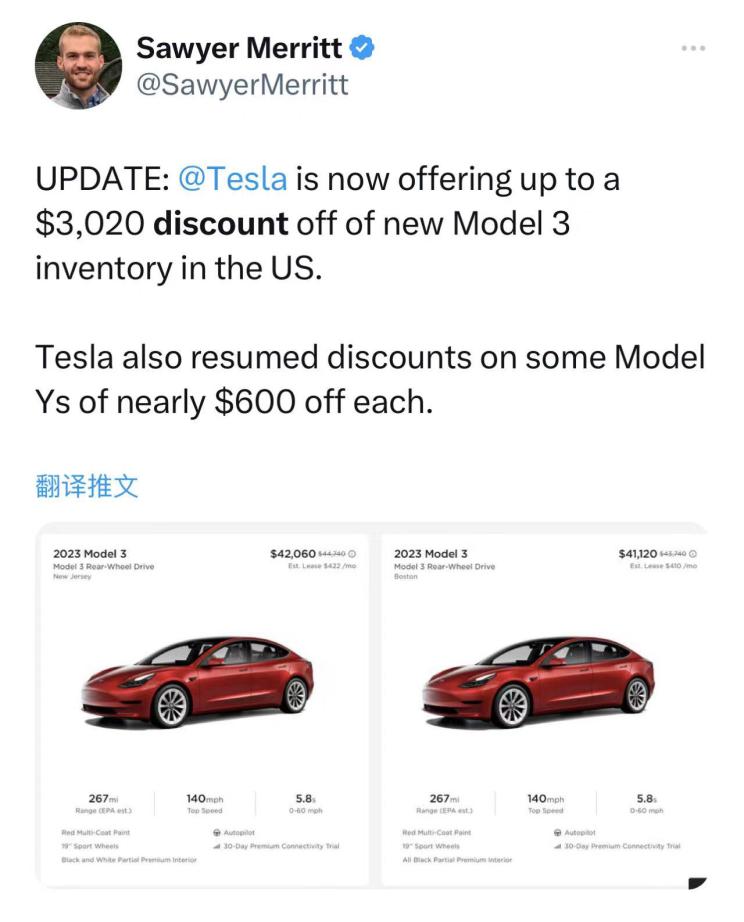This screenshot has width=744, height=922.
Task: Open the tweet's three-dot overflow menu
Action: (x=693, y=47)
